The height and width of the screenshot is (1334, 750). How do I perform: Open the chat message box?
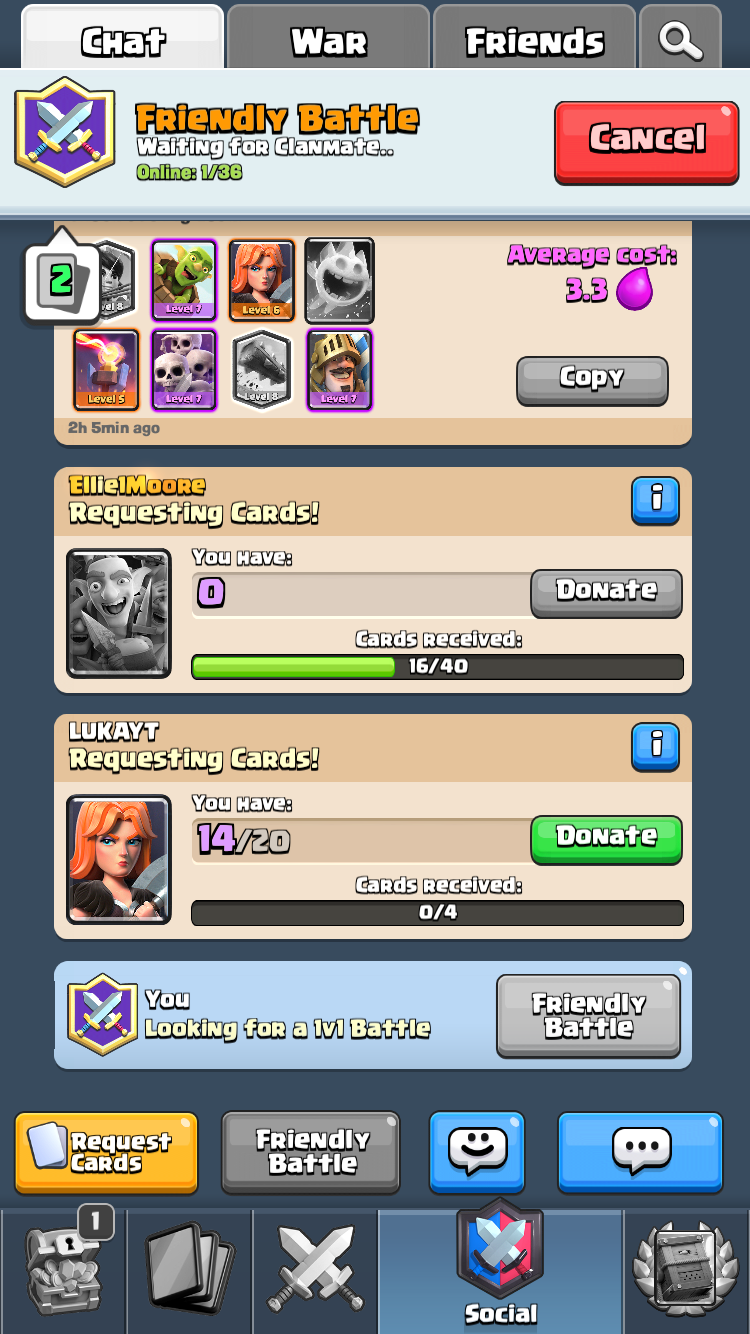(x=640, y=1152)
